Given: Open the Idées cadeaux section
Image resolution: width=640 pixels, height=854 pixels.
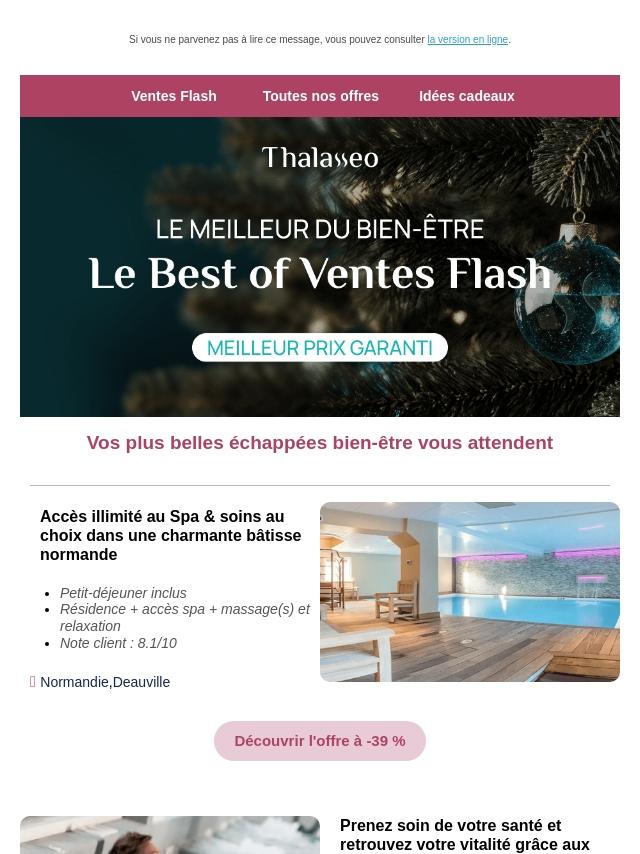Looking at the screenshot, I should coord(466,96).
